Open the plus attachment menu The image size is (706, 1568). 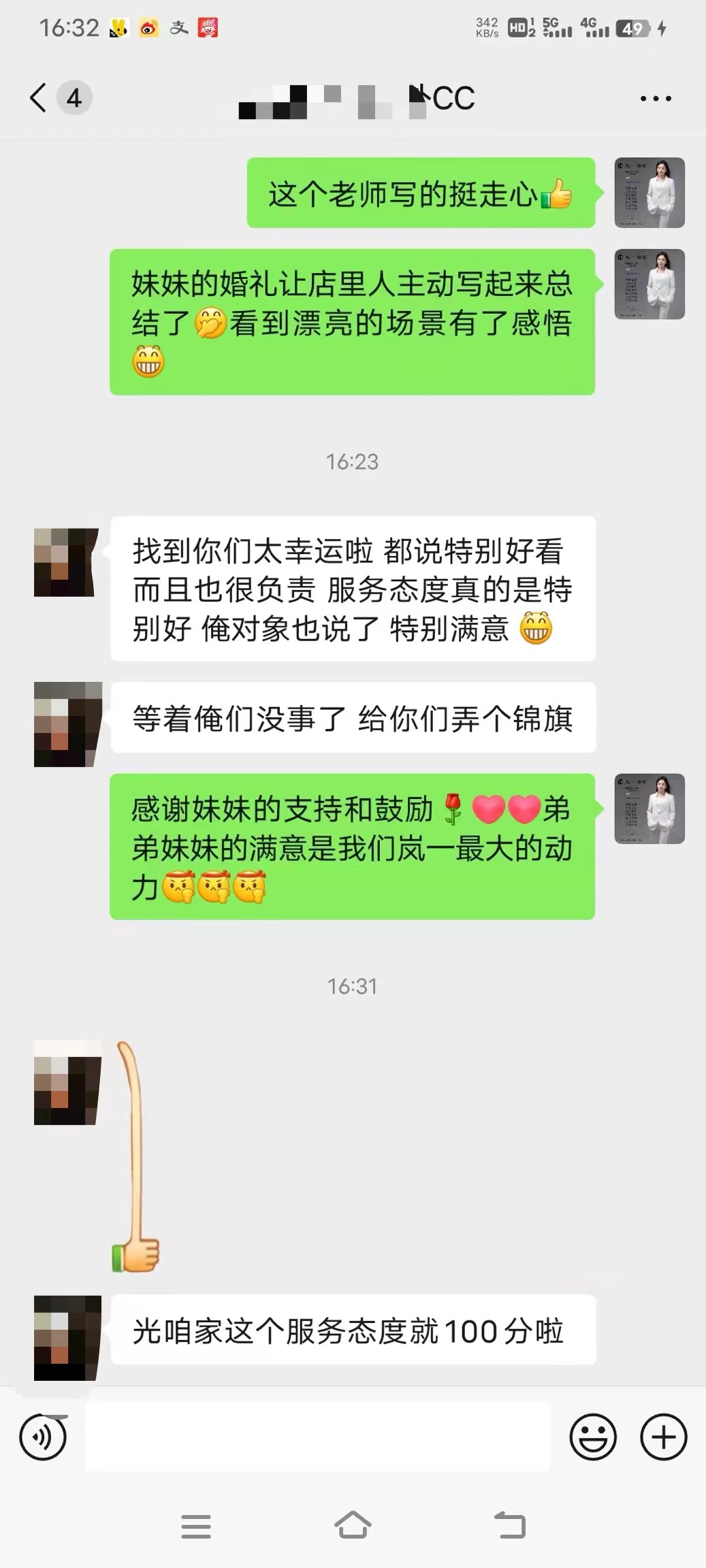coord(664,1437)
